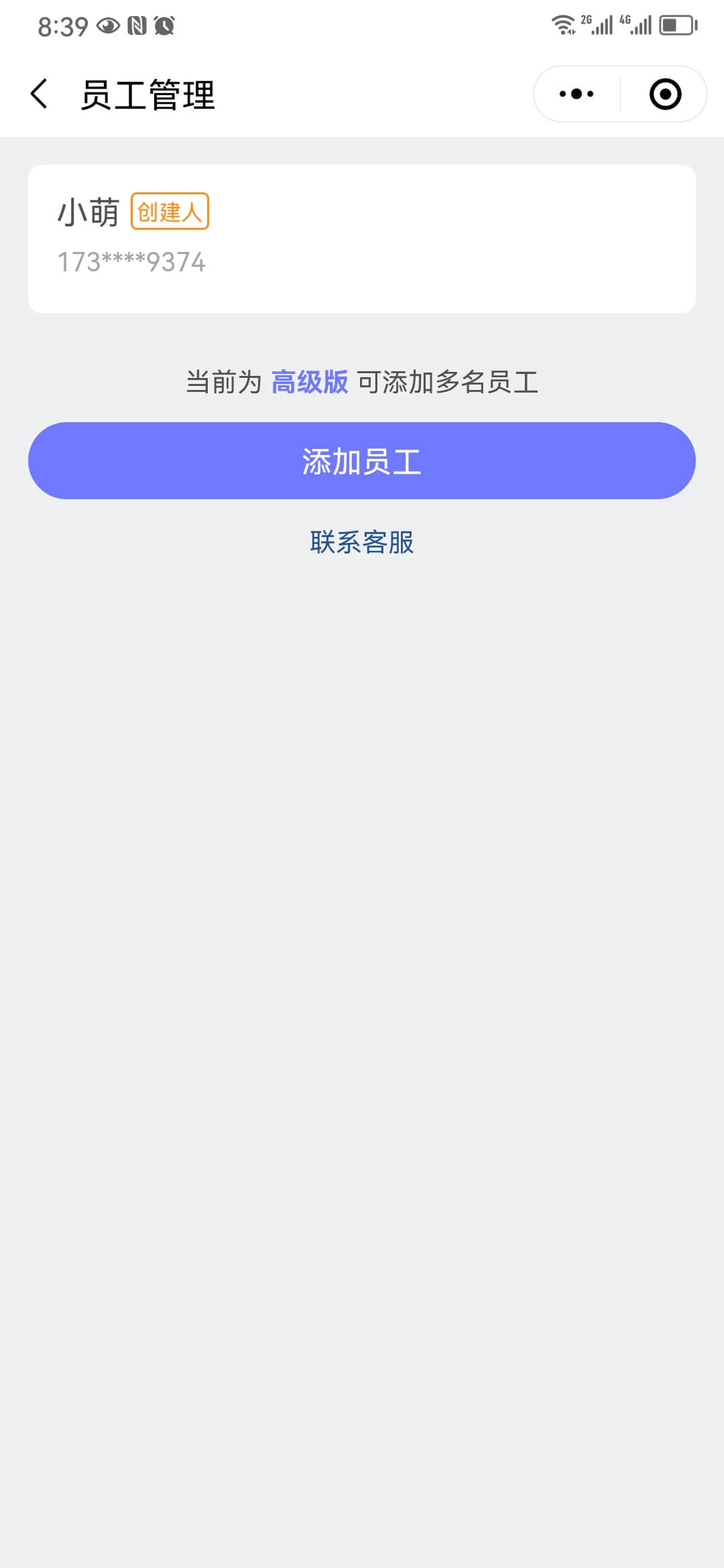
Task: Click the 高级版 version link
Action: (x=310, y=383)
